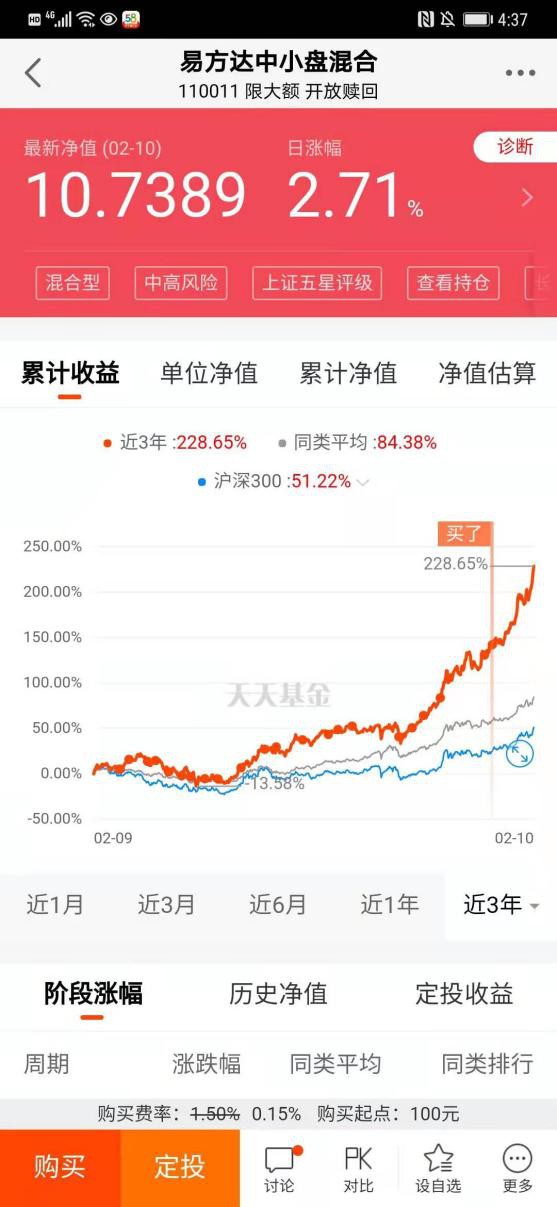
Task: Select the 上证五星评级 chip
Action: 318,283
